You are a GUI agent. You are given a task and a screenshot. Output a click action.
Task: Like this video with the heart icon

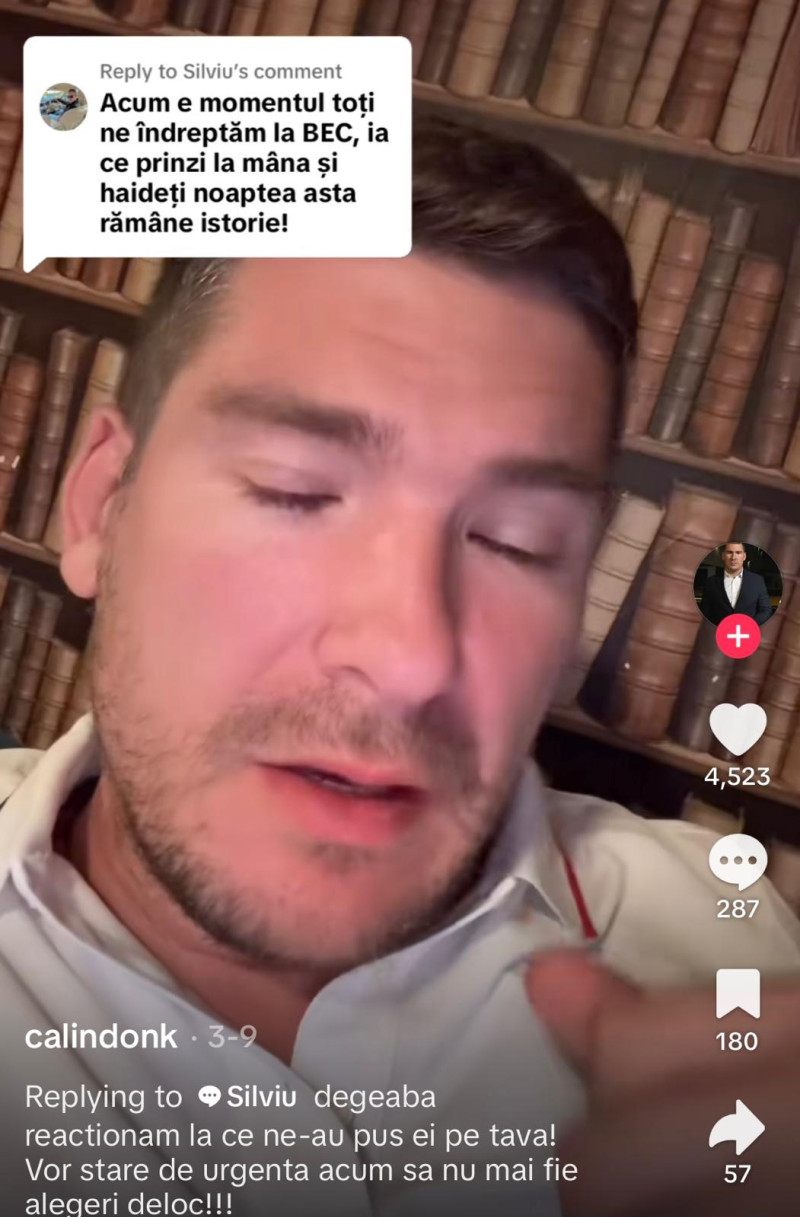tap(738, 729)
